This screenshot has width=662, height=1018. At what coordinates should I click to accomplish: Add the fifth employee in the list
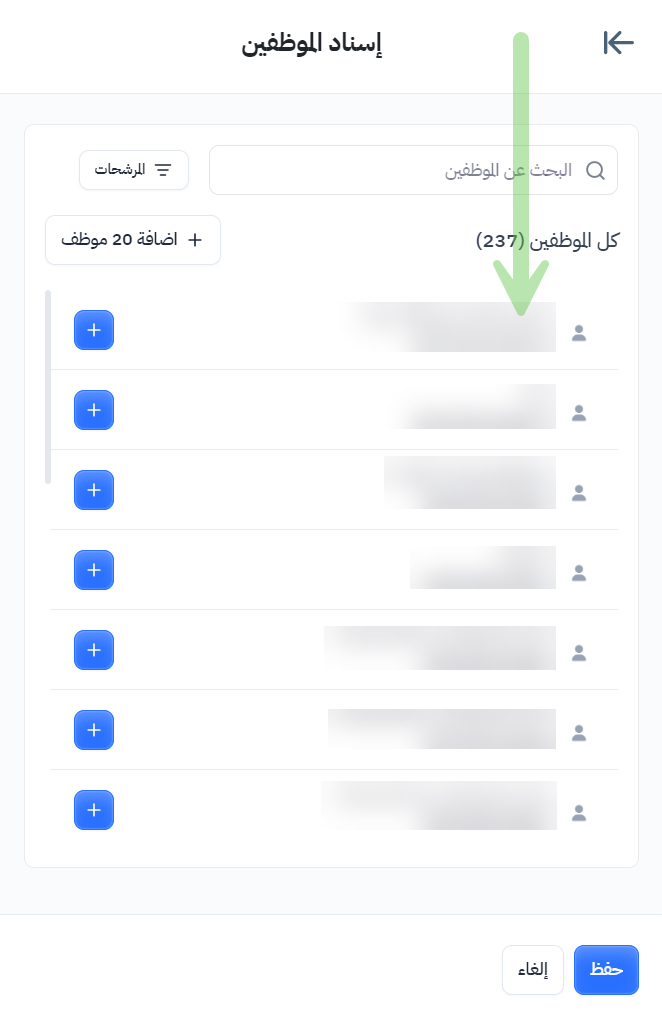tap(94, 650)
